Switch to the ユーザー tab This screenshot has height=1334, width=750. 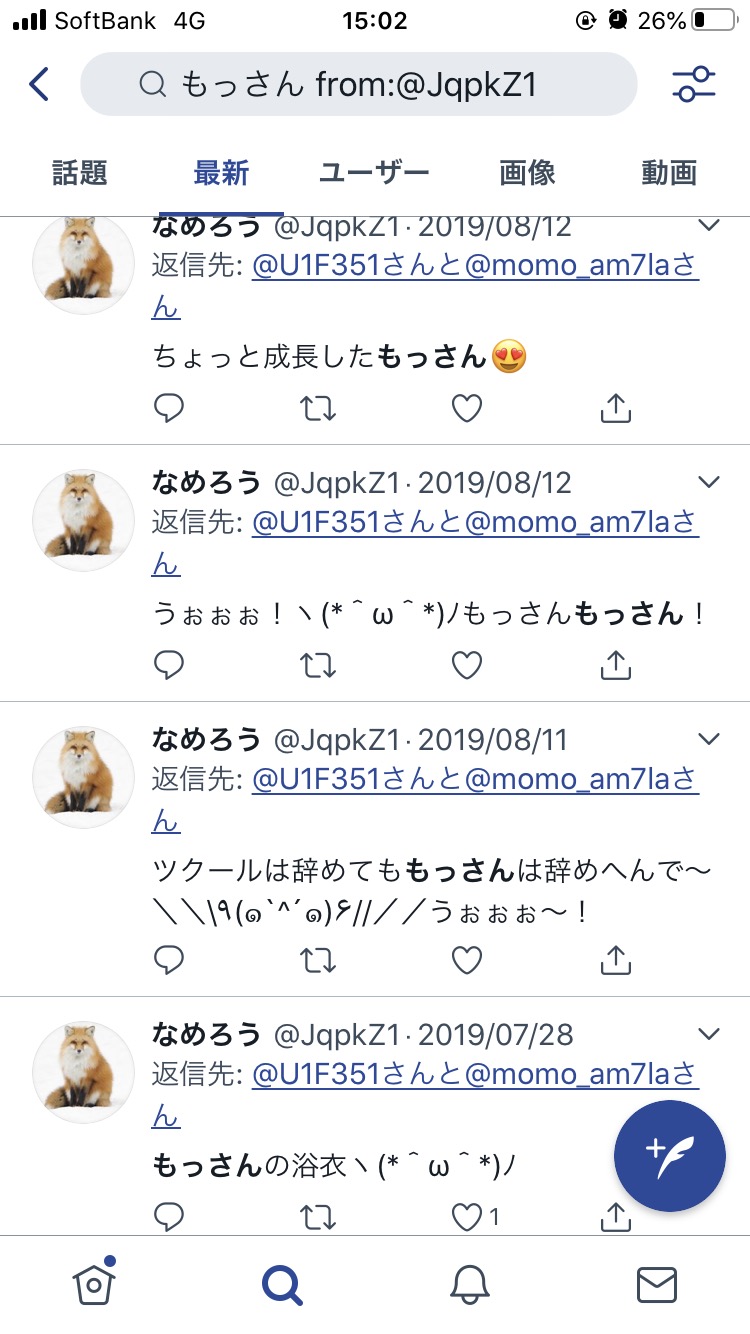click(x=374, y=173)
